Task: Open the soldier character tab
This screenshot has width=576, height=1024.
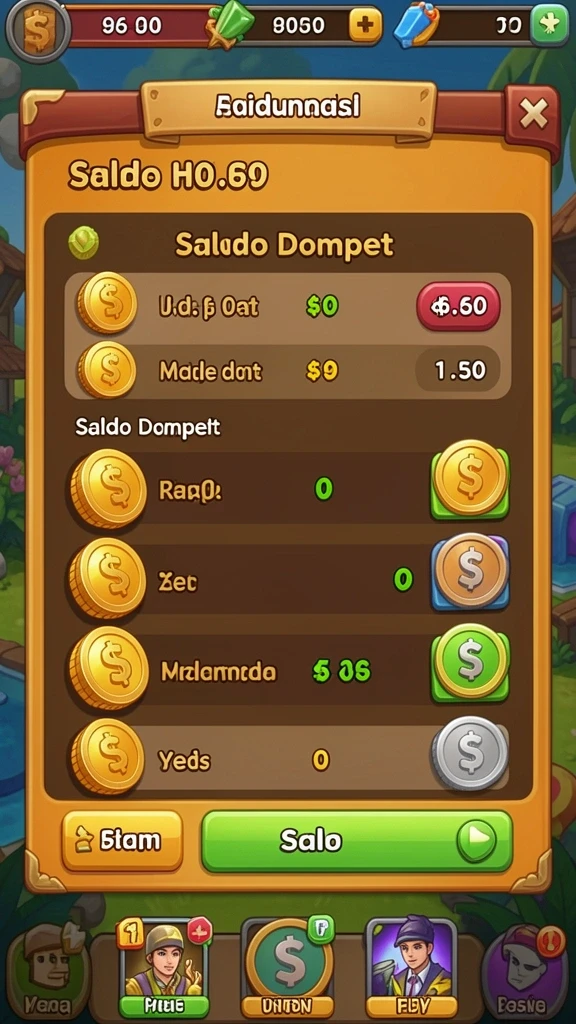Action: point(163,968)
